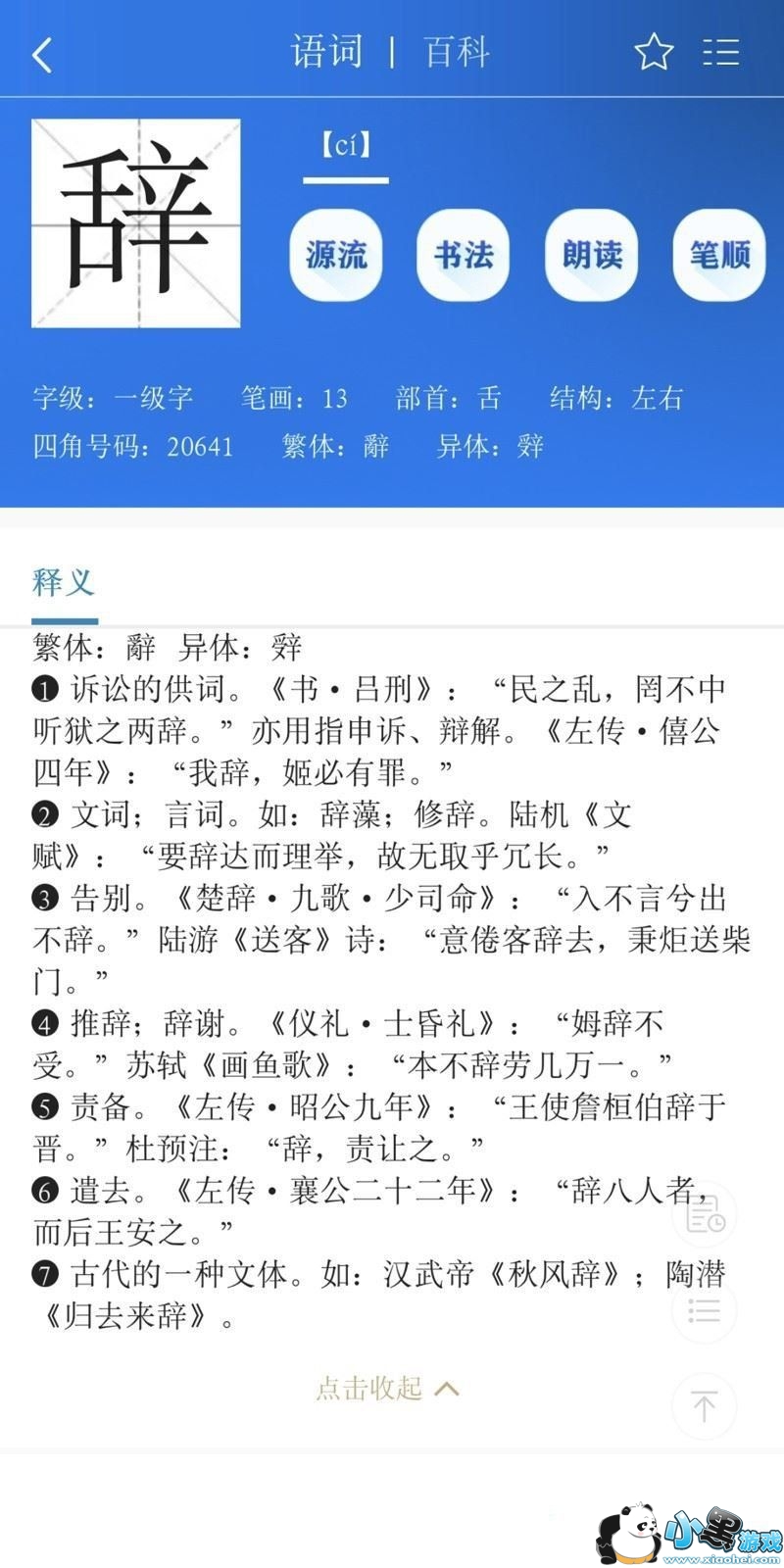This screenshot has width=784, height=1568.
Task: Select the 释义 tab
Action: point(64,582)
